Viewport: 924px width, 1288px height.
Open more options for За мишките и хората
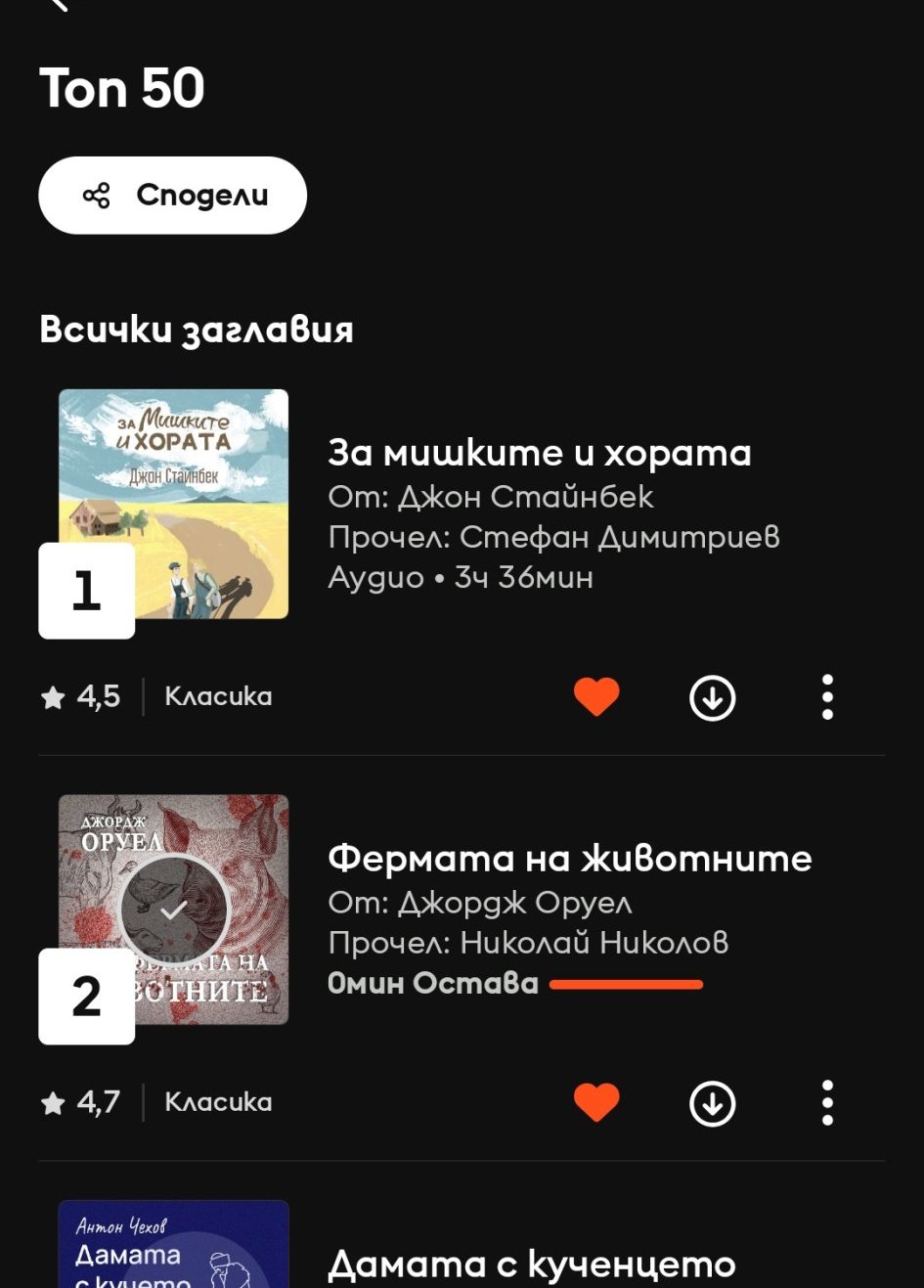[x=827, y=697]
